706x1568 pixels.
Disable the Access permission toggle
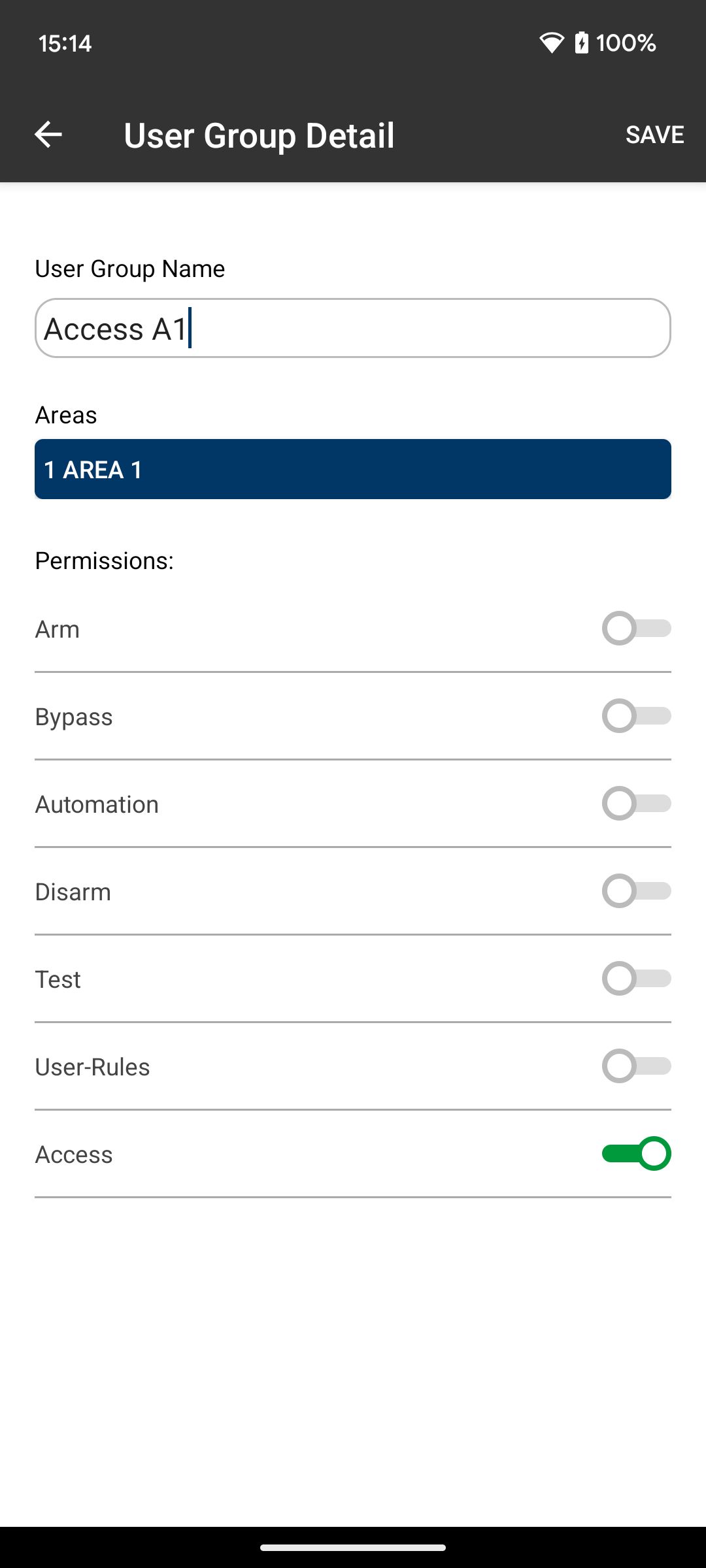coord(635,1154)
